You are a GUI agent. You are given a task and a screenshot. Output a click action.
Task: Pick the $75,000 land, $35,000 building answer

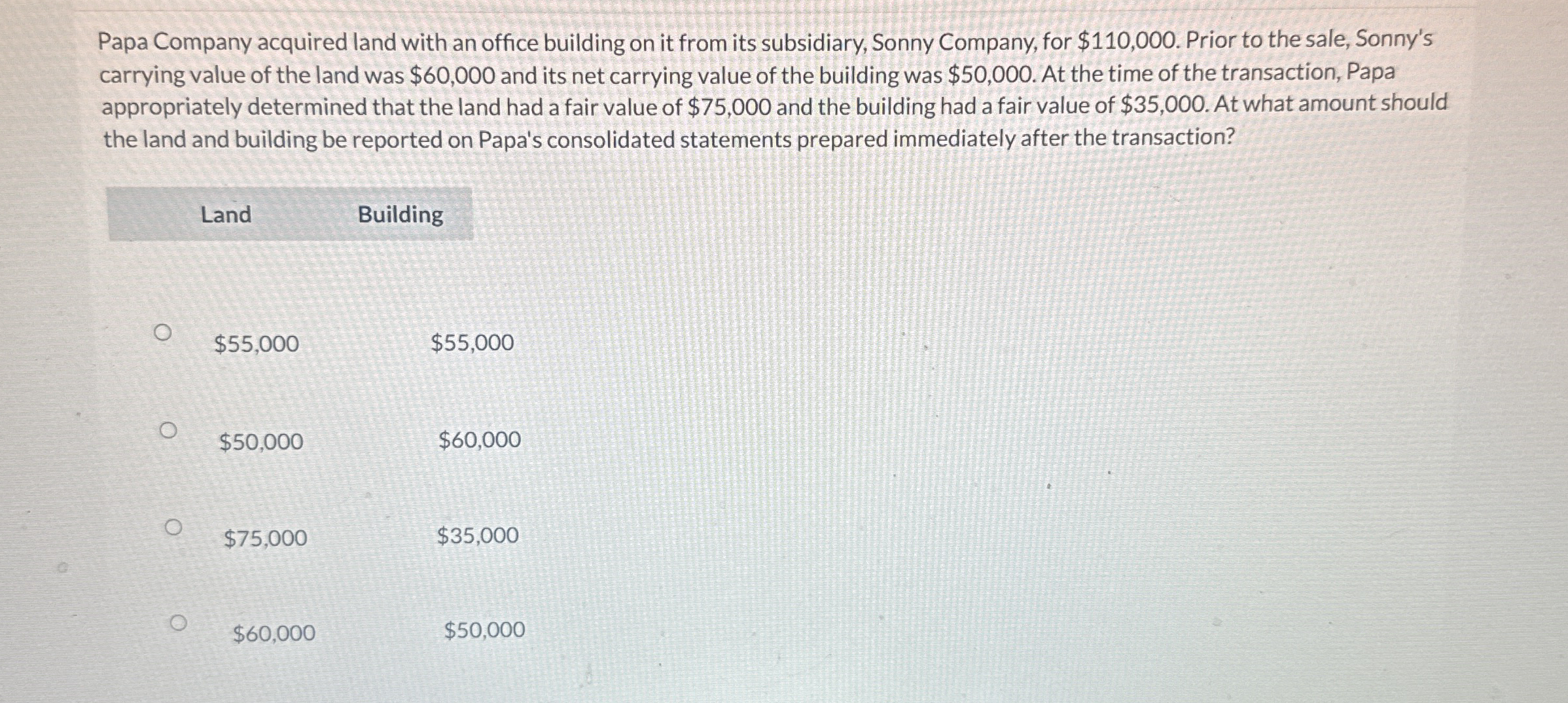tap(173, 527)
